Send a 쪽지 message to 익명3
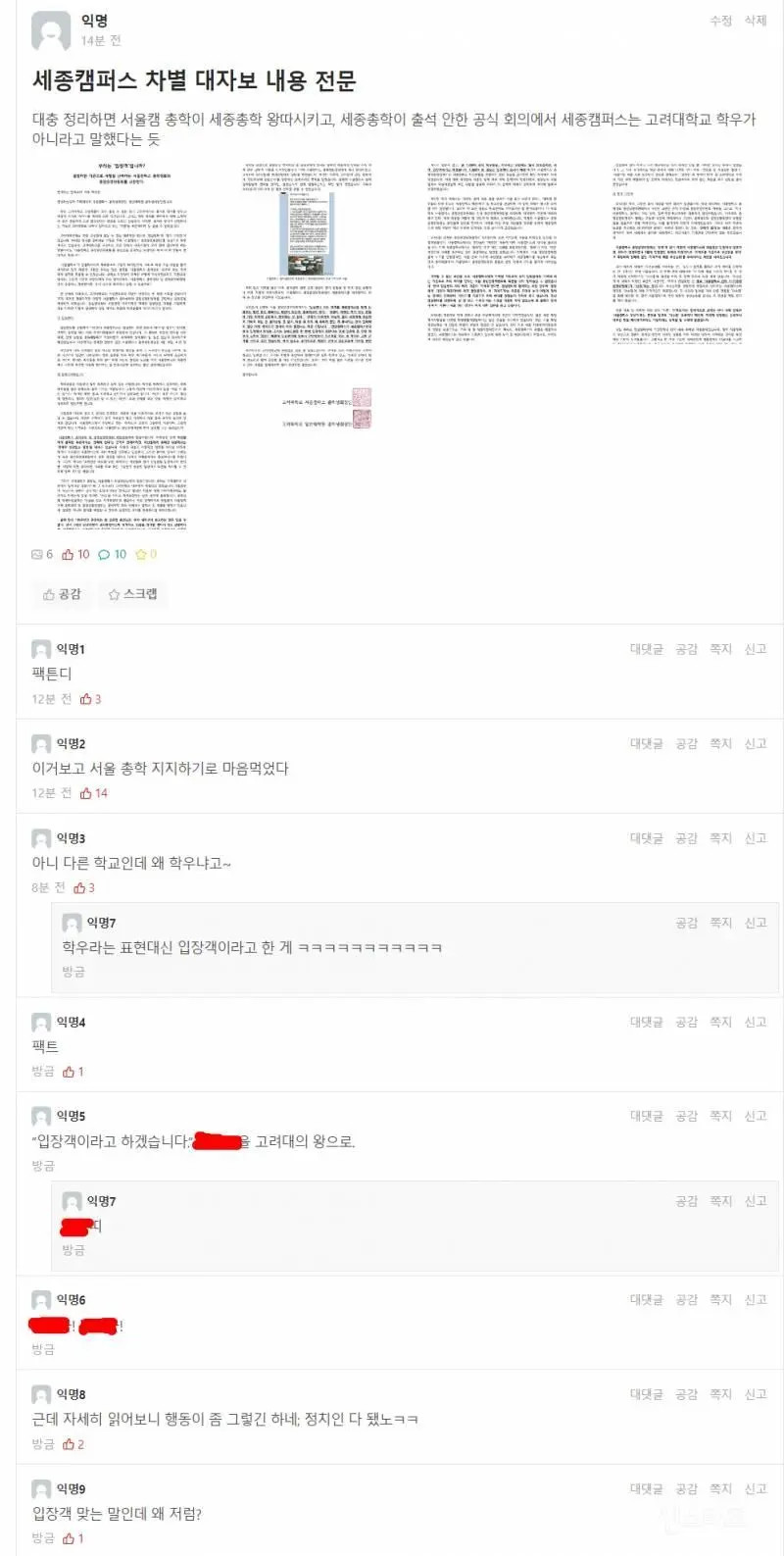The width and height of the screenshot is (784, 1556). [x=720, y=838]
